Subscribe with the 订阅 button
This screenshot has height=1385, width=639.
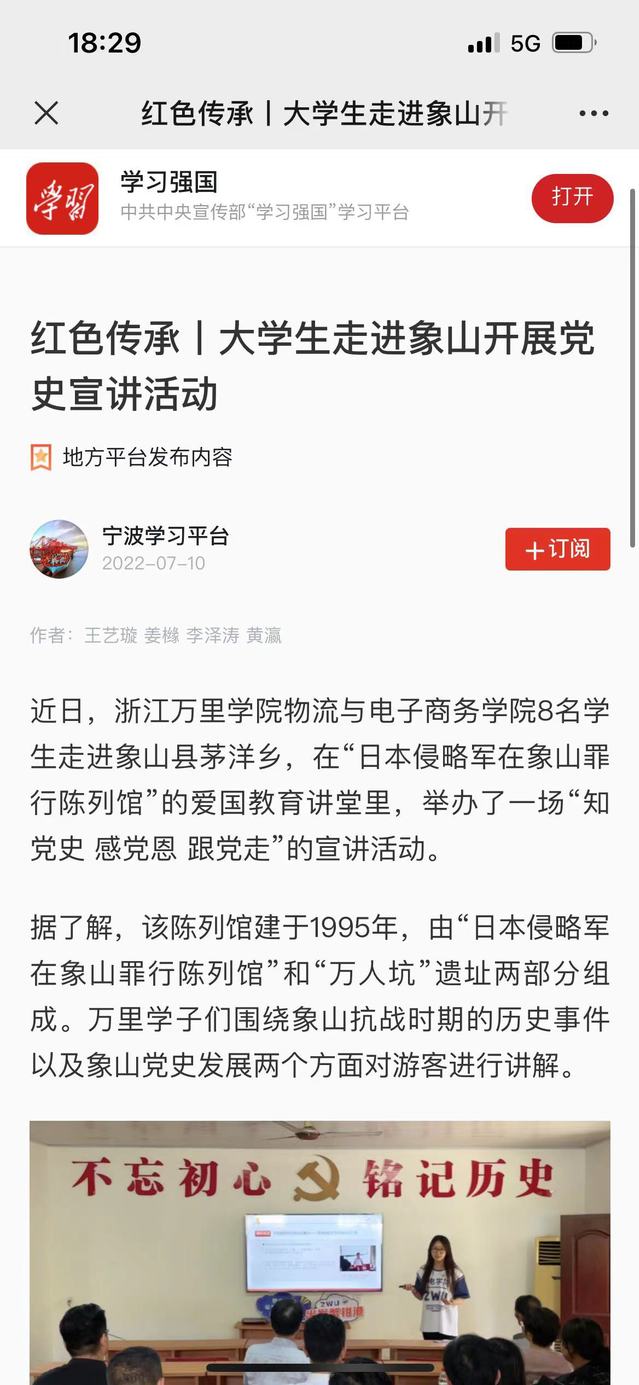558,549
